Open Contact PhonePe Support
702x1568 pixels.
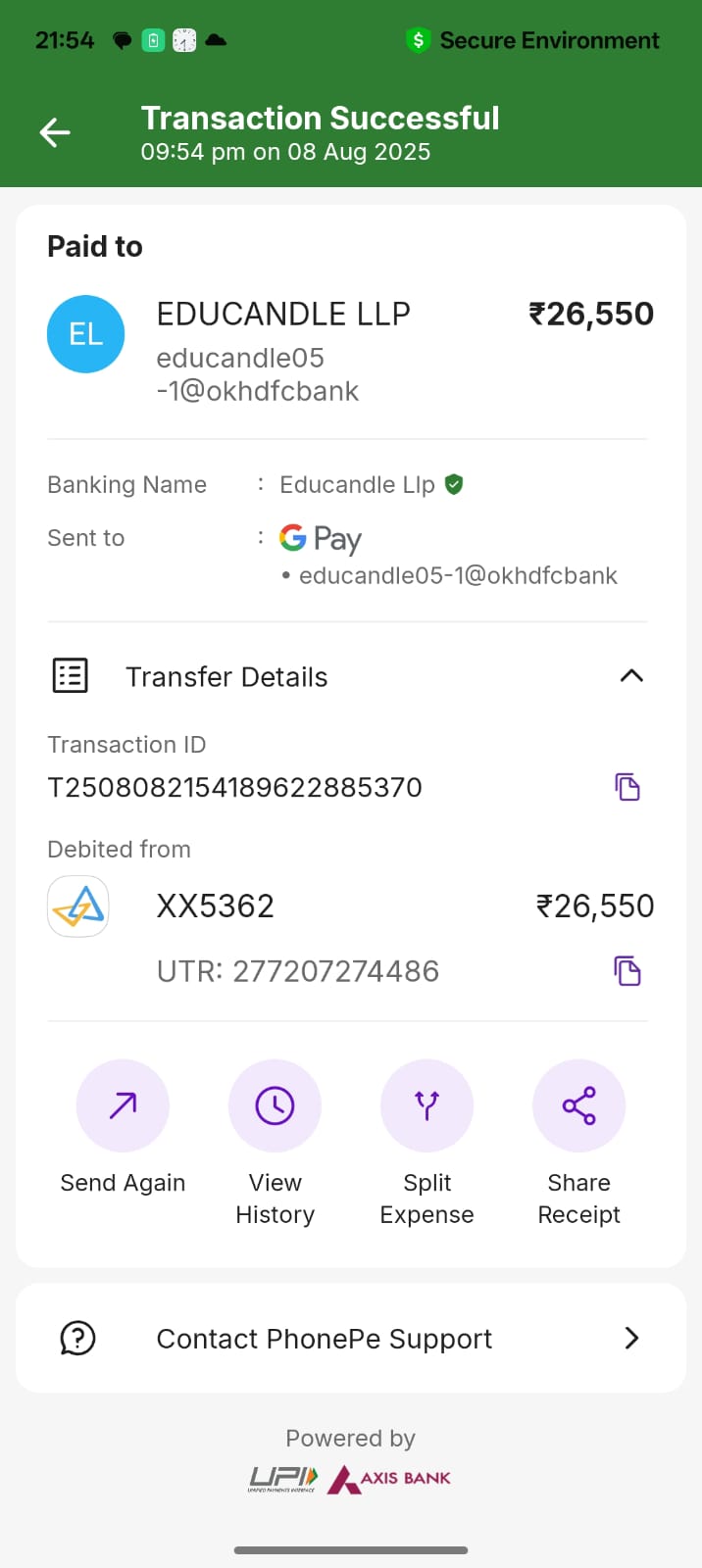[350, 1339]
